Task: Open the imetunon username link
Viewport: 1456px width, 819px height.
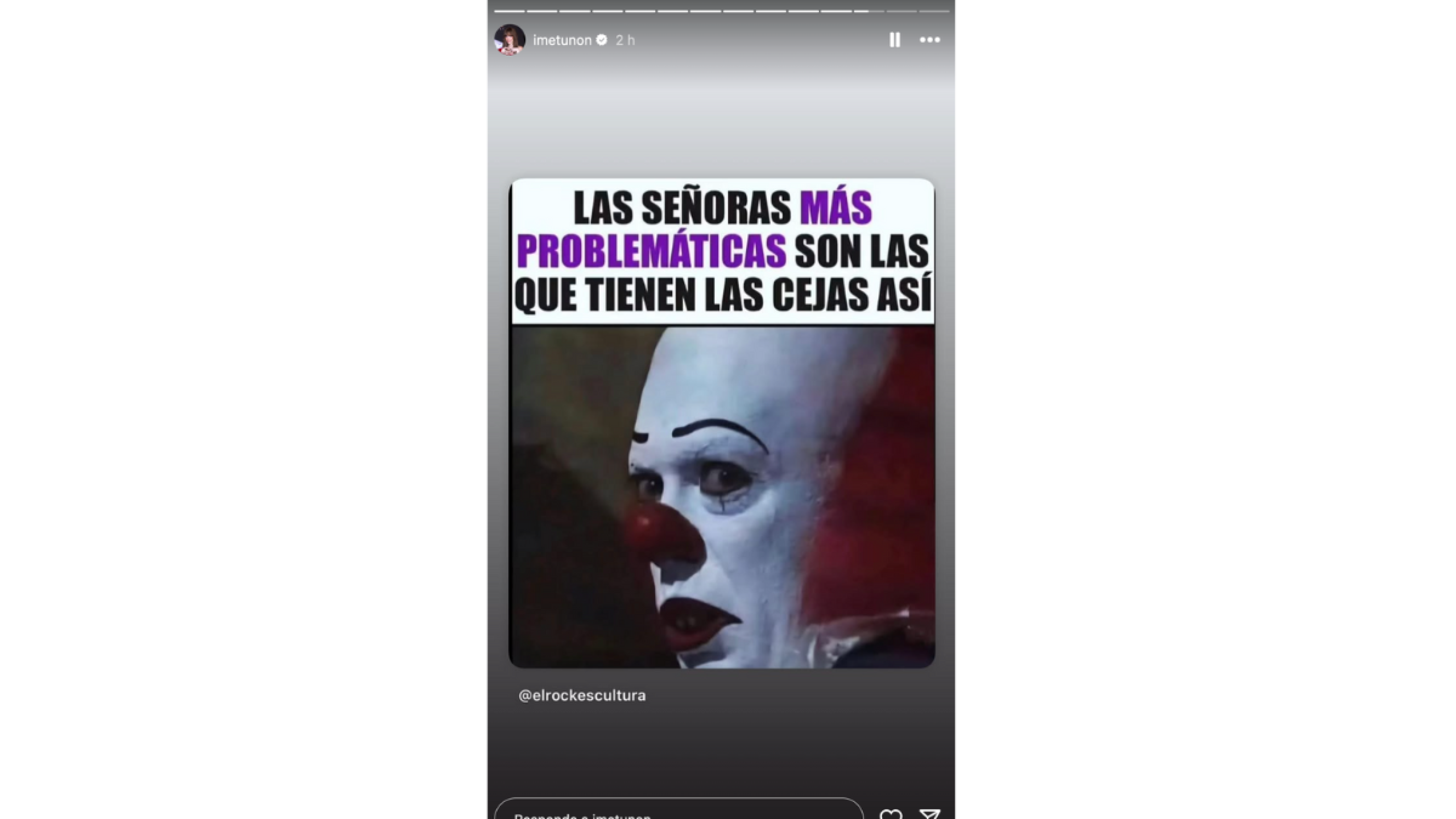Action: point(562,40)
